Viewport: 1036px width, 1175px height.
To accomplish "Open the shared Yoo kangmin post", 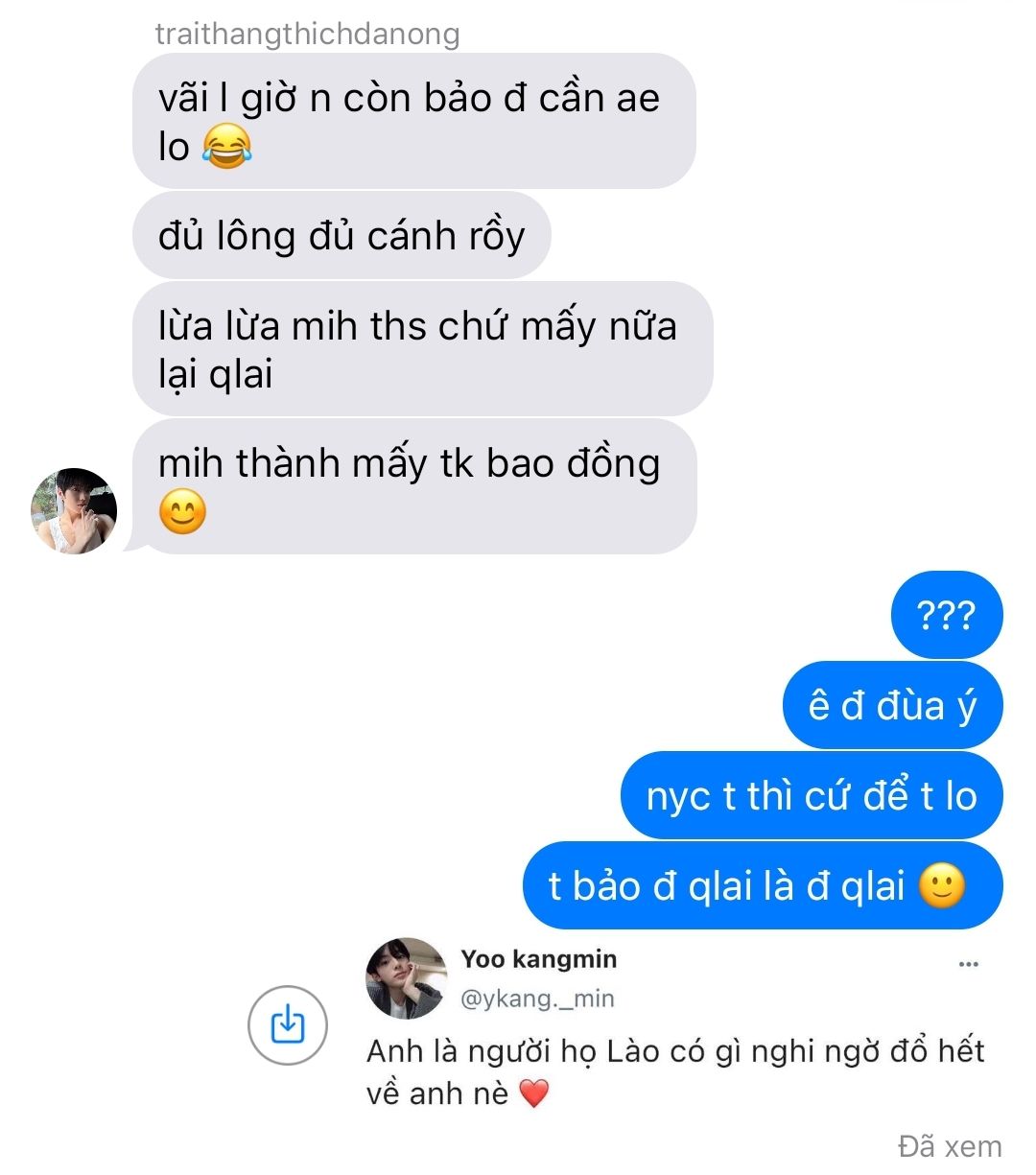I will pyautogui.click(x=674, y=1051).
